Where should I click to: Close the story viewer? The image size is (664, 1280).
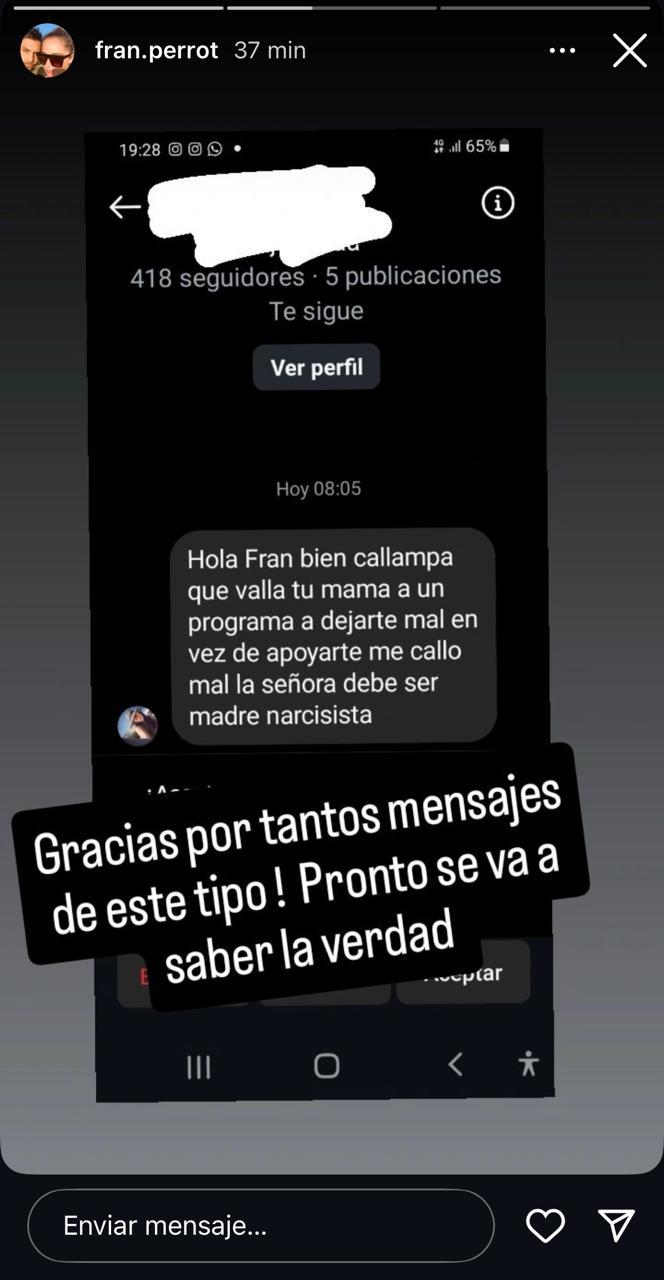pyautogui.click(x=629, y=50)
